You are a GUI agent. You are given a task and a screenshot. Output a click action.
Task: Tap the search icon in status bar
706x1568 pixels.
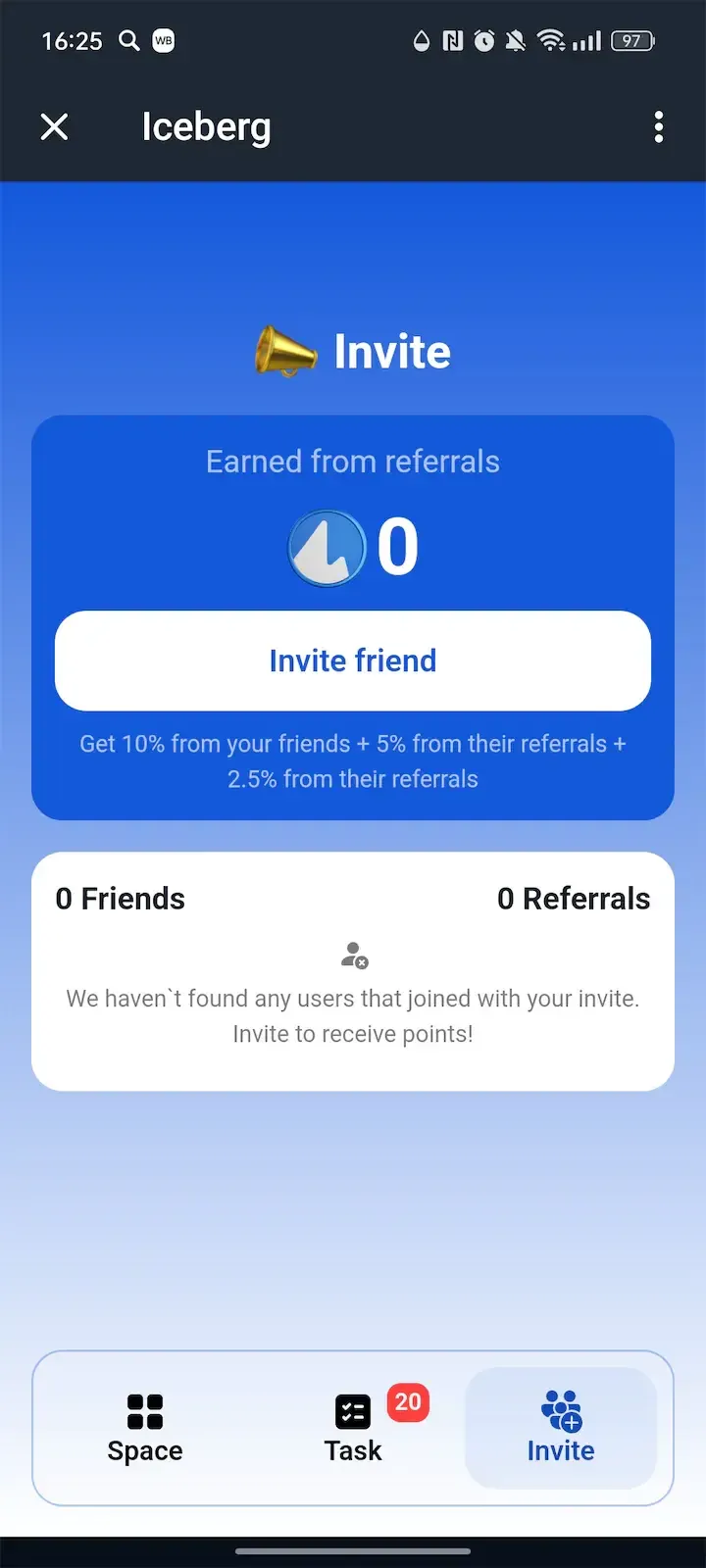128,41
